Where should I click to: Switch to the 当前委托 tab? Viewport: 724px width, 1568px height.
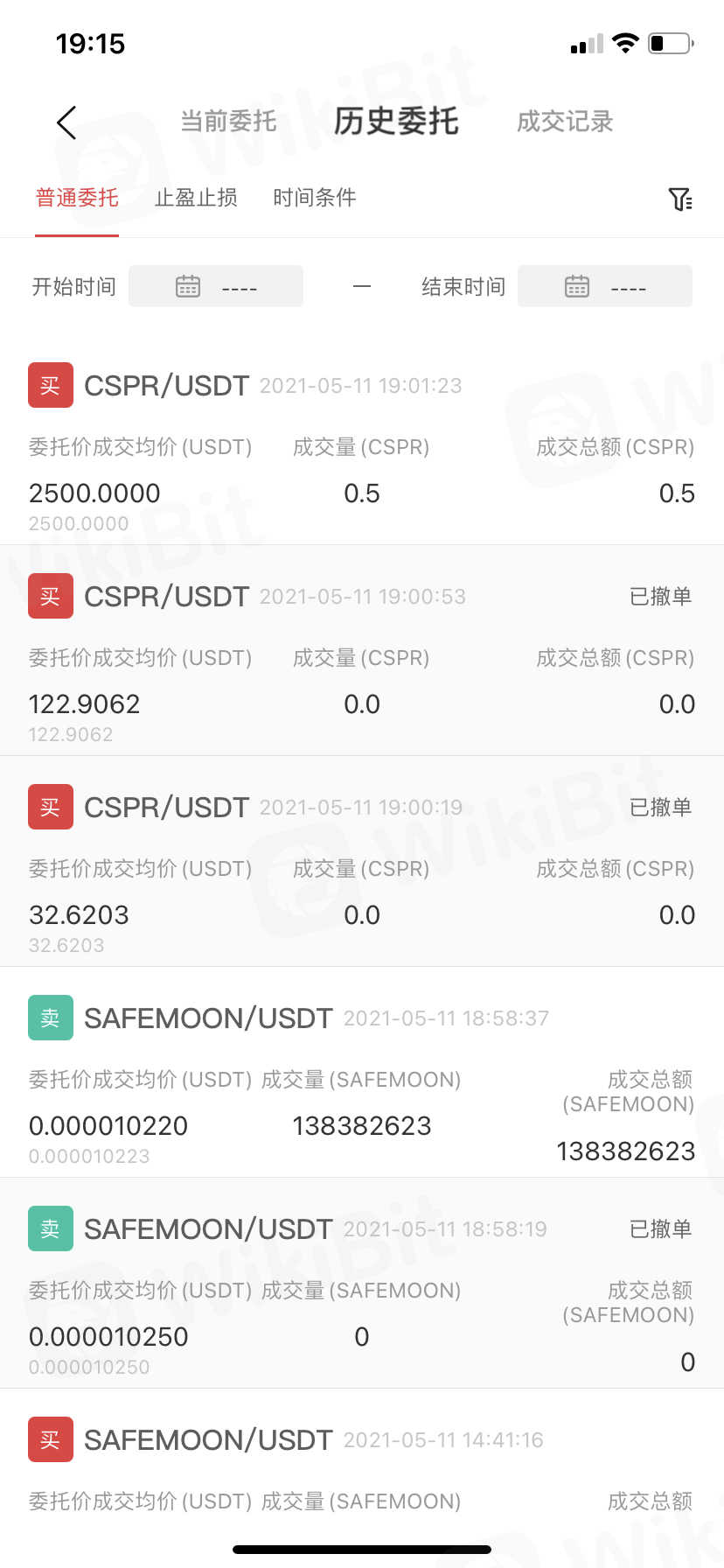click(228, 122)
